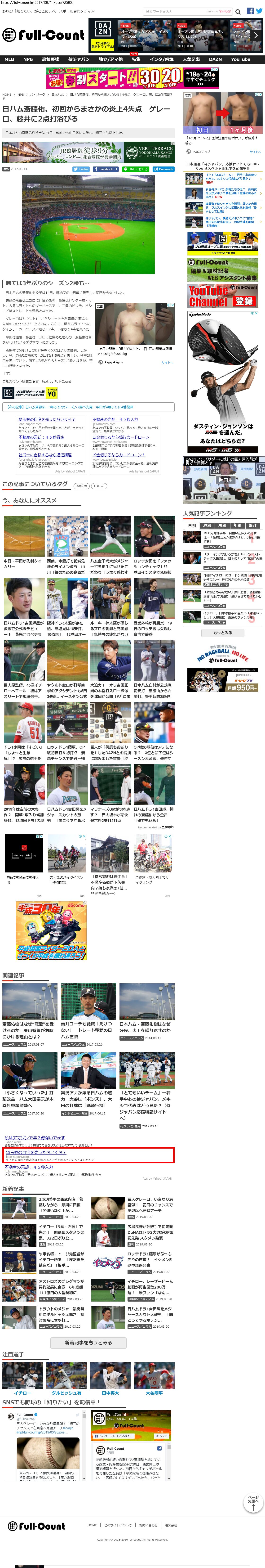Screen dimensions: 265x1568
Task: Switch popular ranking to 月別 tab
Action: (222, 525)
